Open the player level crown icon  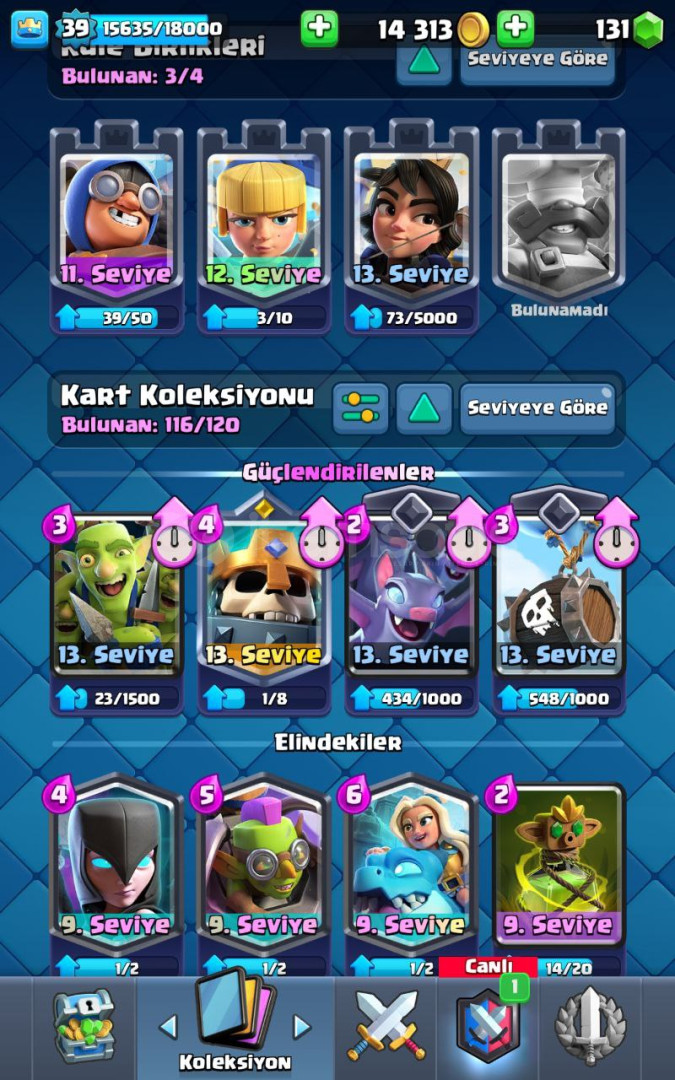click(30, 29)
